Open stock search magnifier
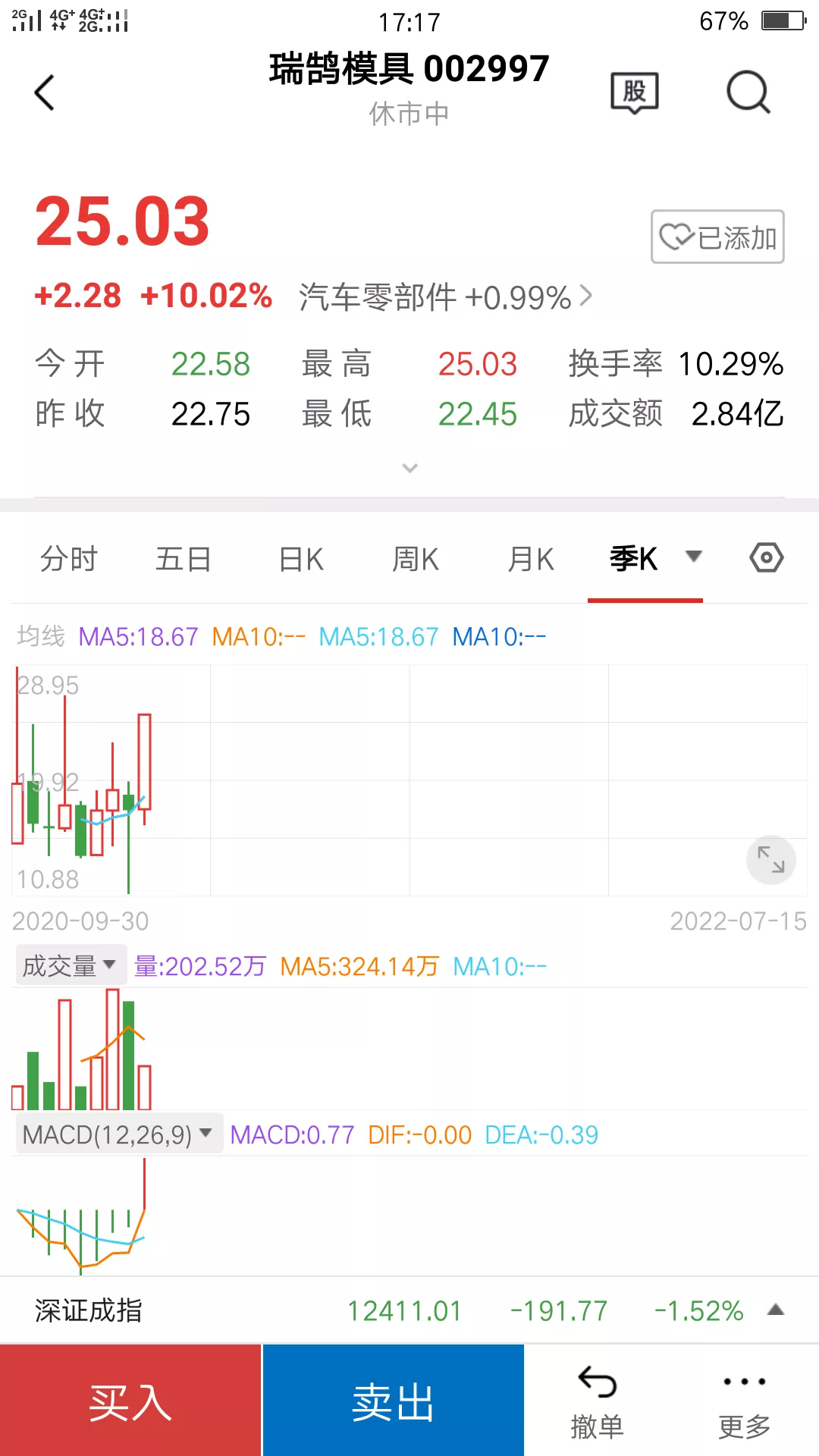 tap(748, 93)
